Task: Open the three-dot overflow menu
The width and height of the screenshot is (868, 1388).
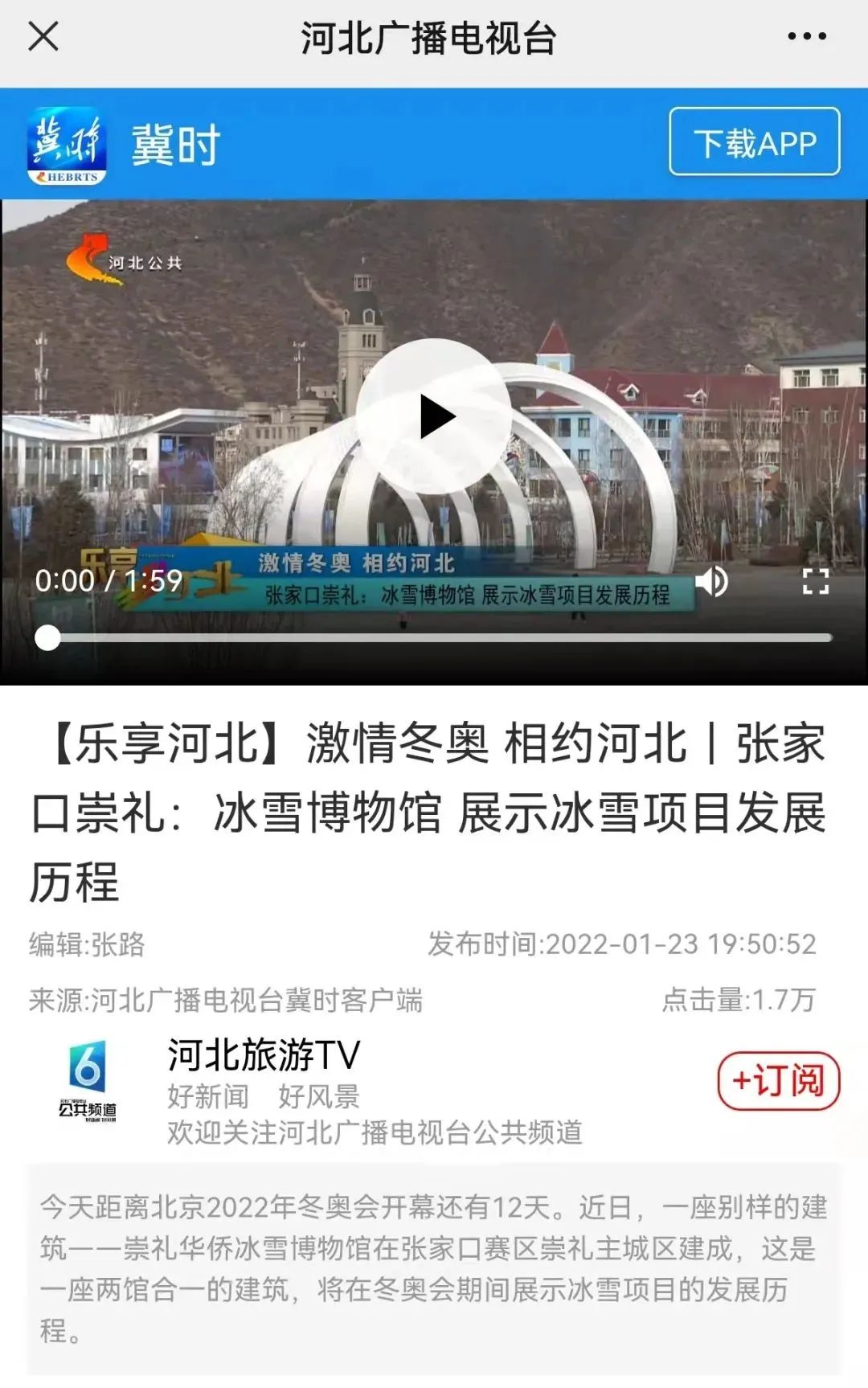Action: click(806, 36)
